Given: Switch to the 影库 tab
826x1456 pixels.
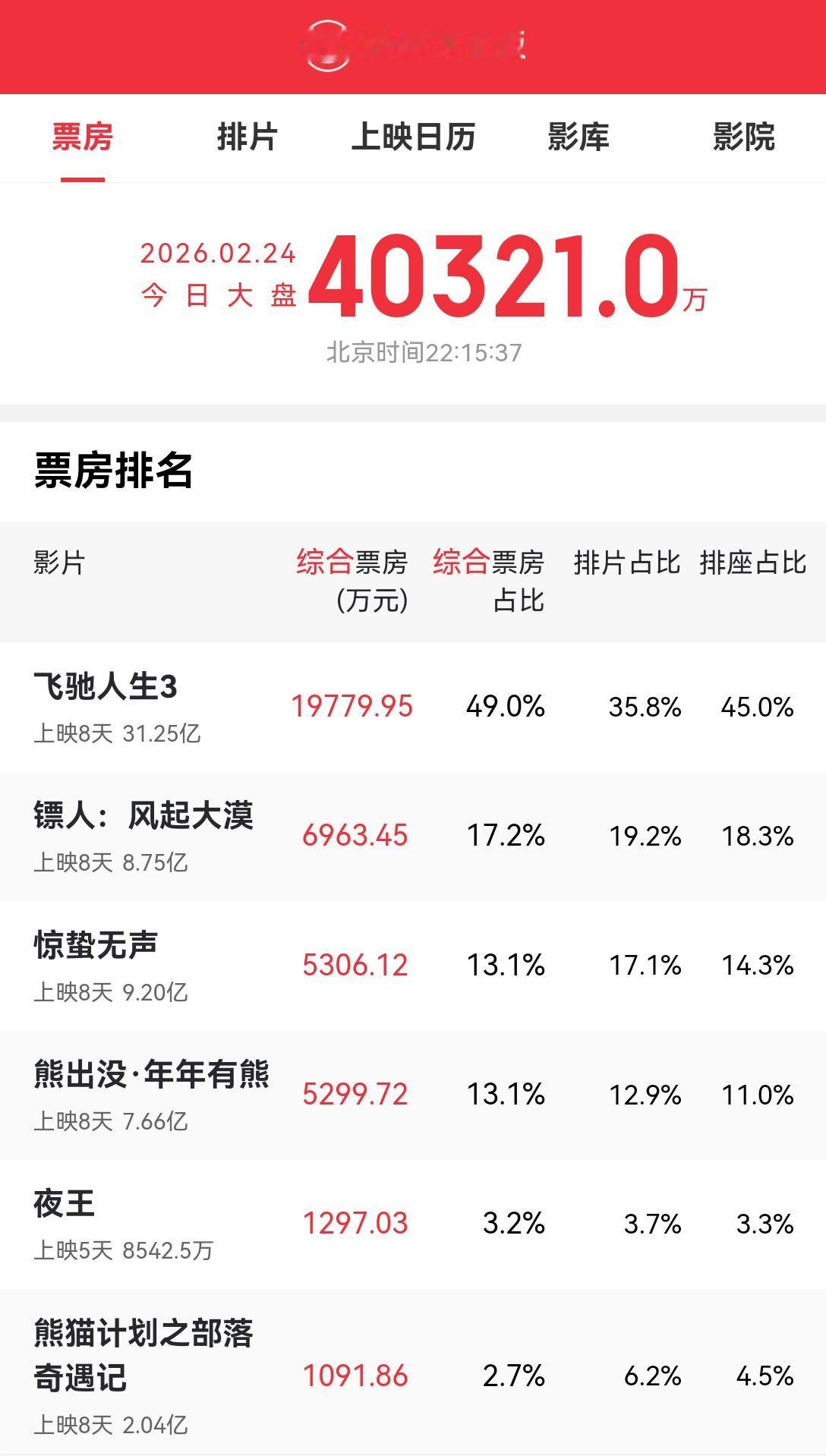Looking at the screenshot, I should [580, 137].
